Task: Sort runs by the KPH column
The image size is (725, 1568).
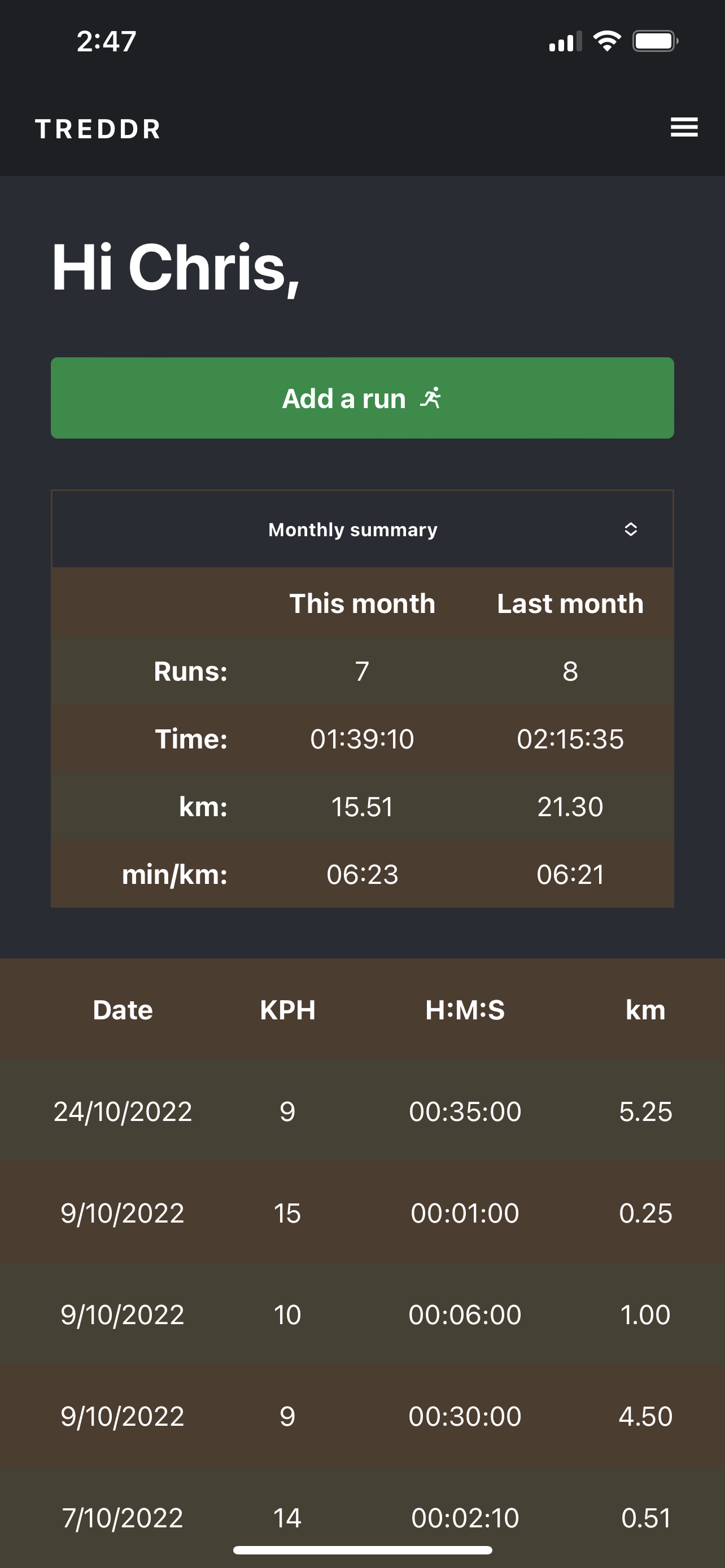Action: (x=287, y=1009)
